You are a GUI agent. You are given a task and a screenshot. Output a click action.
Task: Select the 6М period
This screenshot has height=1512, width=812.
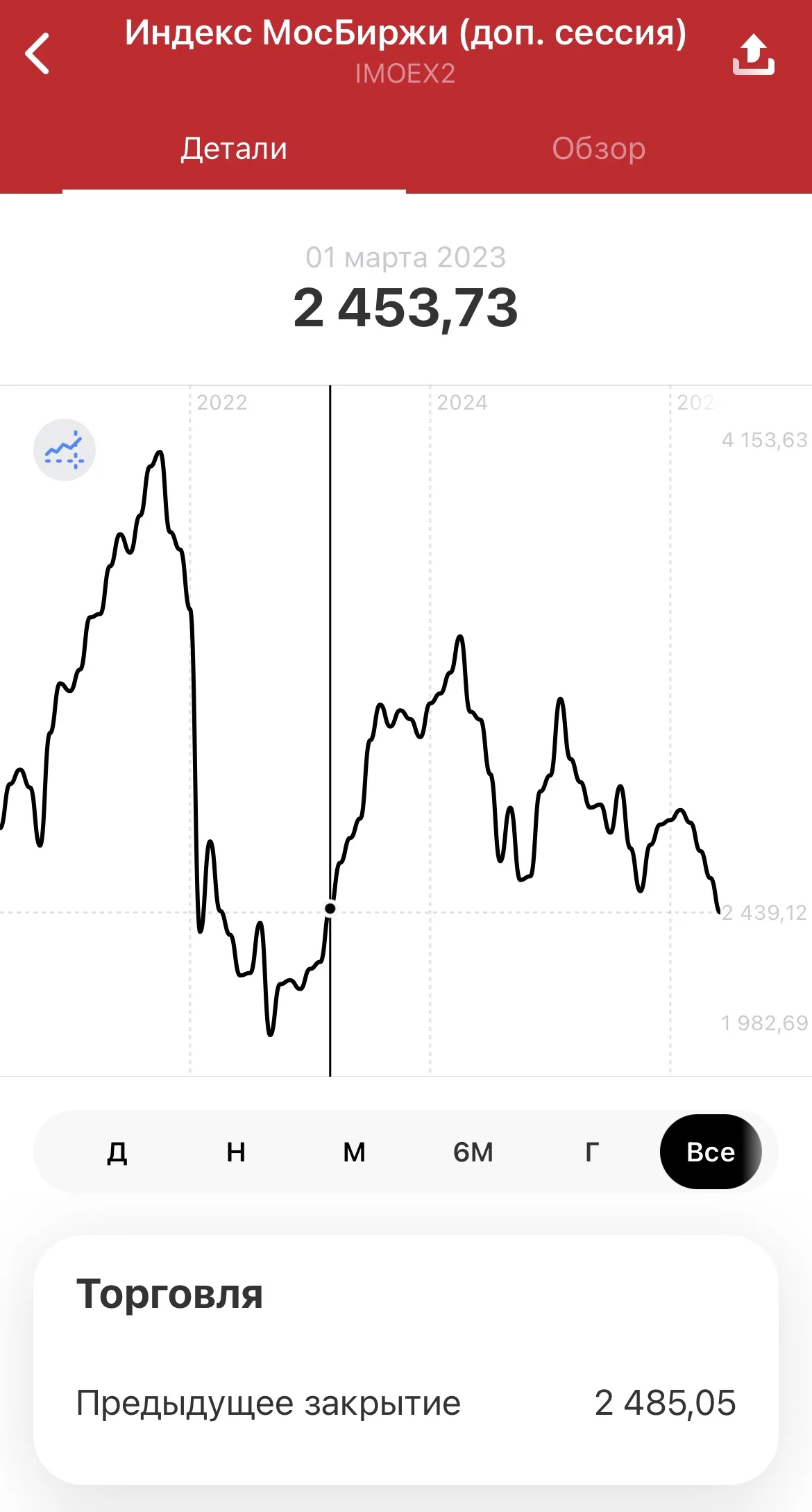pyautogui.click(x=473, y=1152)
